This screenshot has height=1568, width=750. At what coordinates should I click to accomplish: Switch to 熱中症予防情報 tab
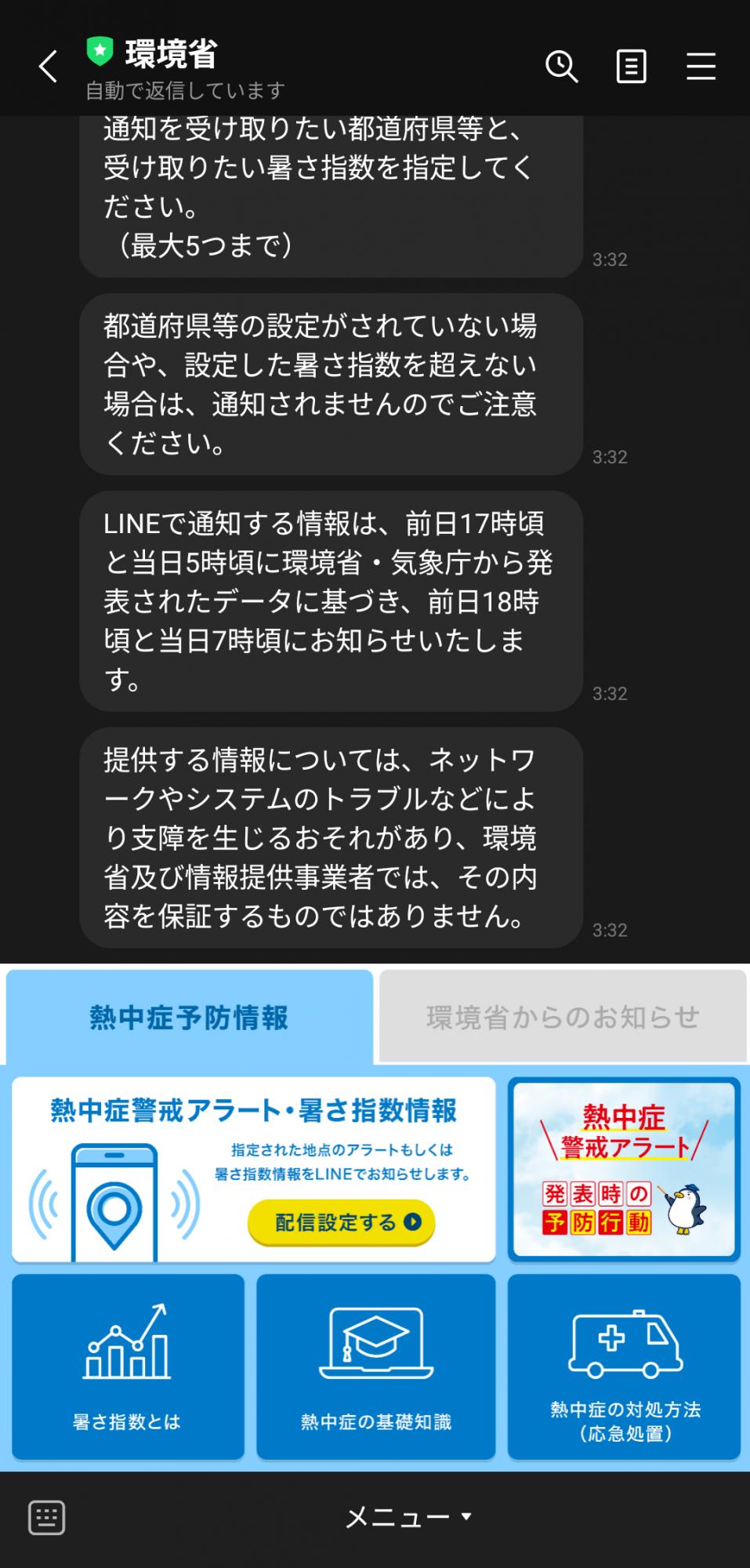coord(189,1018)
